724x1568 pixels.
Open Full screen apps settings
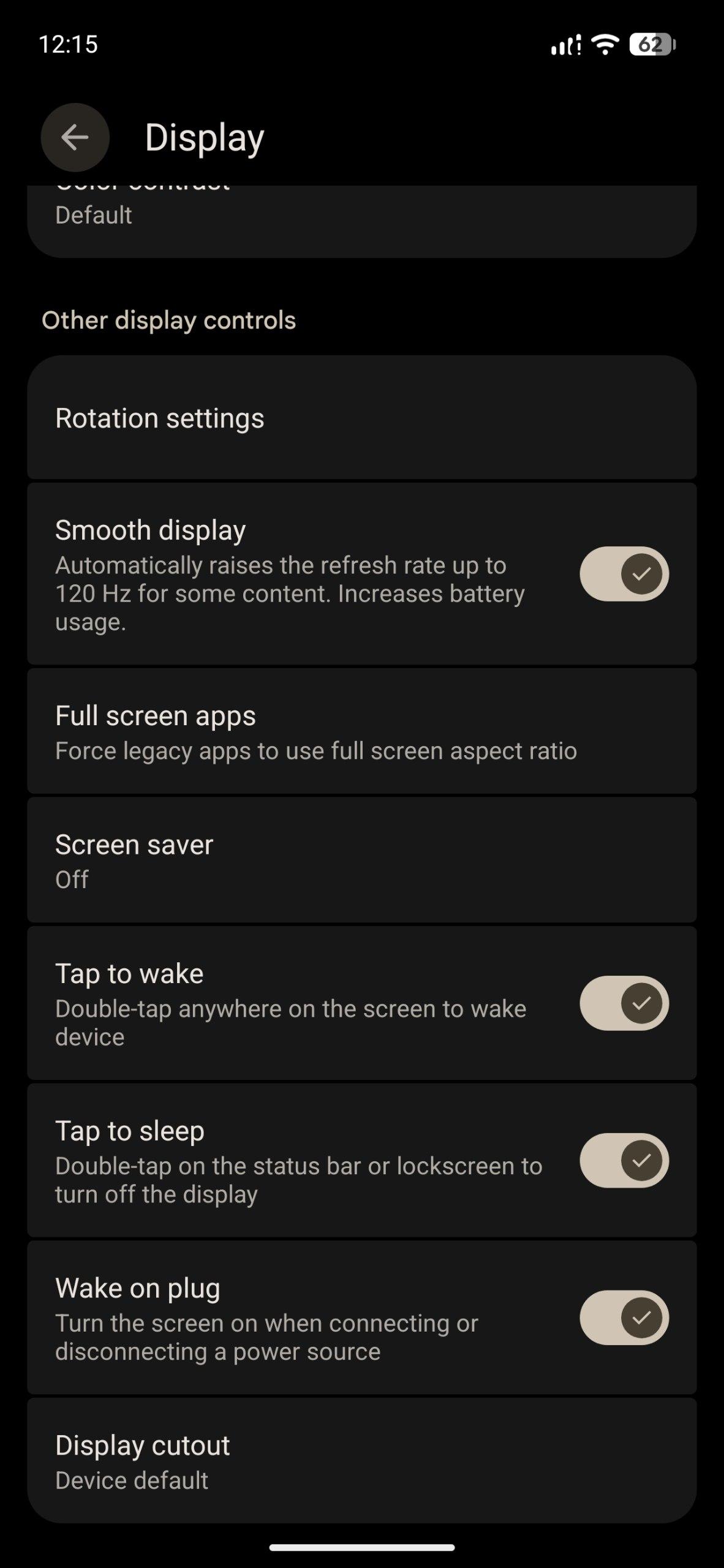361,732
